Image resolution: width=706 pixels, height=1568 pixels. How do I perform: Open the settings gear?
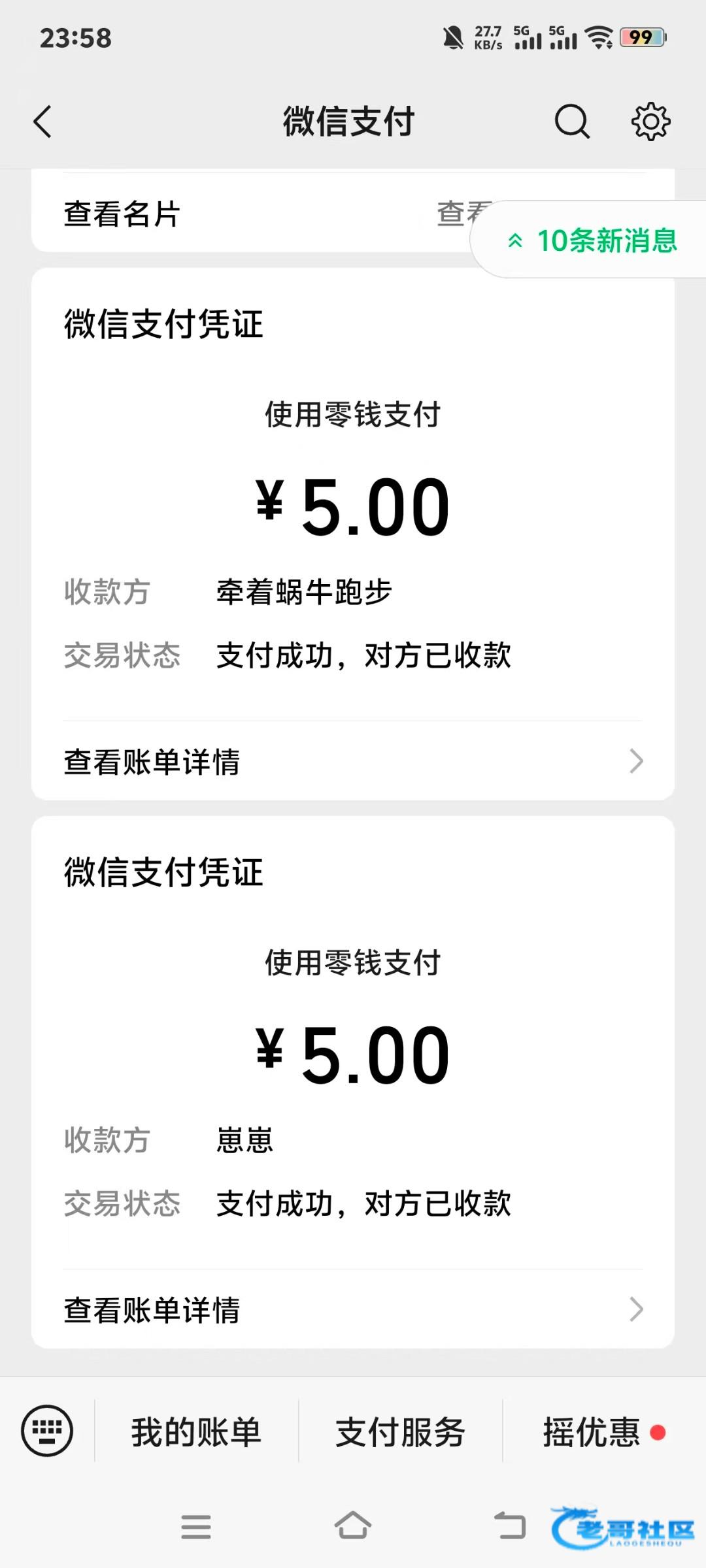coord(650,122)
